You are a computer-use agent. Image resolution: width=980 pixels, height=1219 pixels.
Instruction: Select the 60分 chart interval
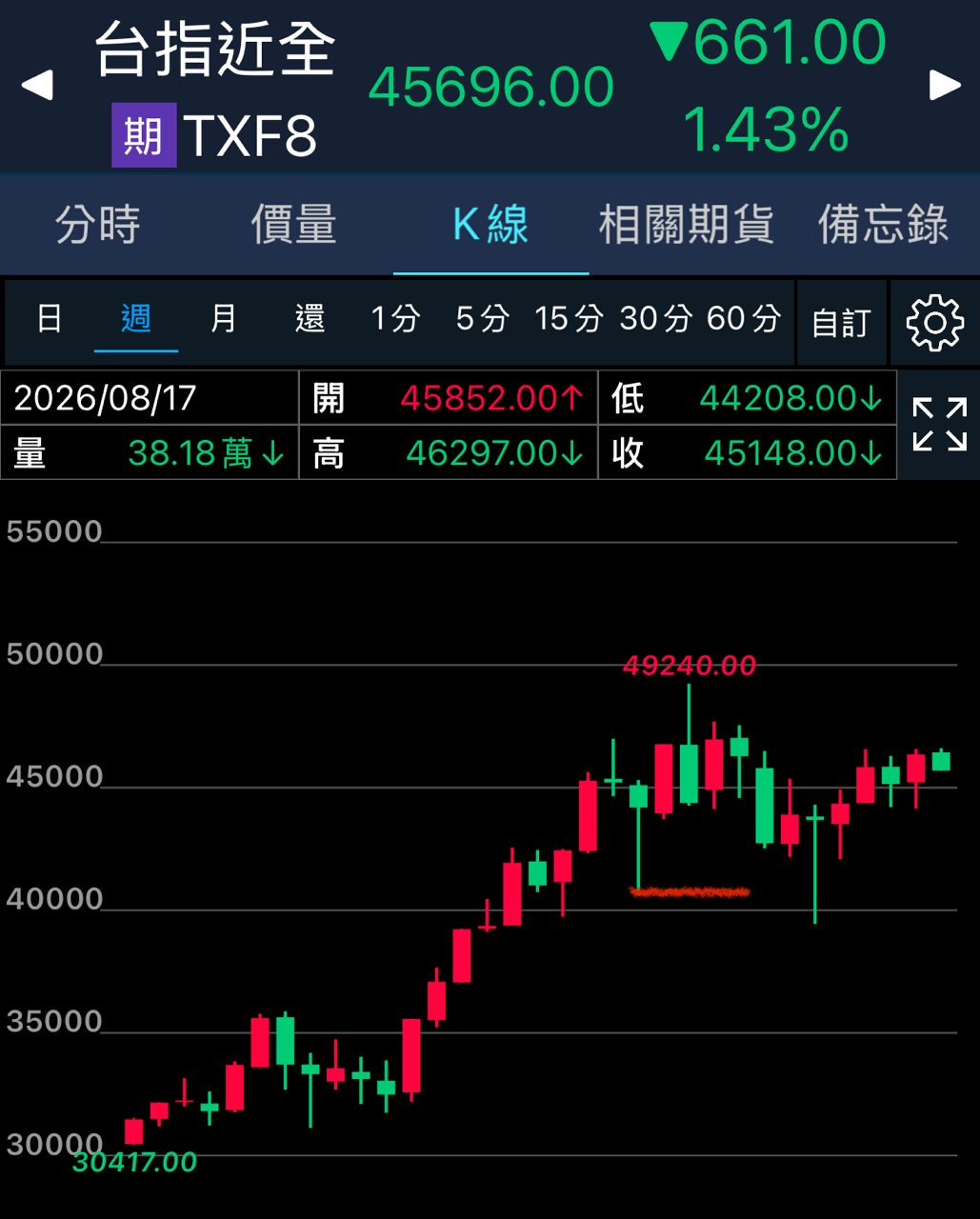[x=743, y=318]
